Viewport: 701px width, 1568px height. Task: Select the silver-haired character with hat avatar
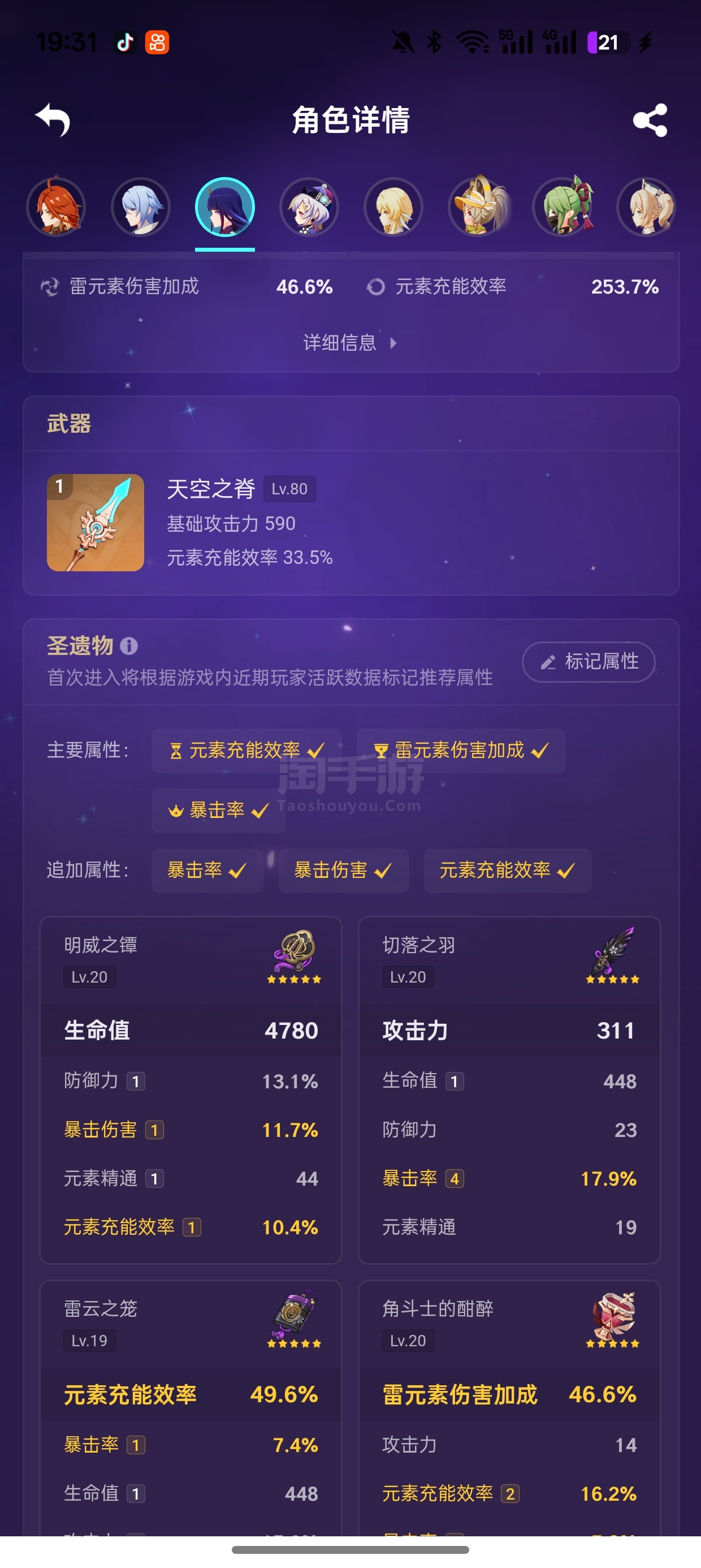pos(309,207)
